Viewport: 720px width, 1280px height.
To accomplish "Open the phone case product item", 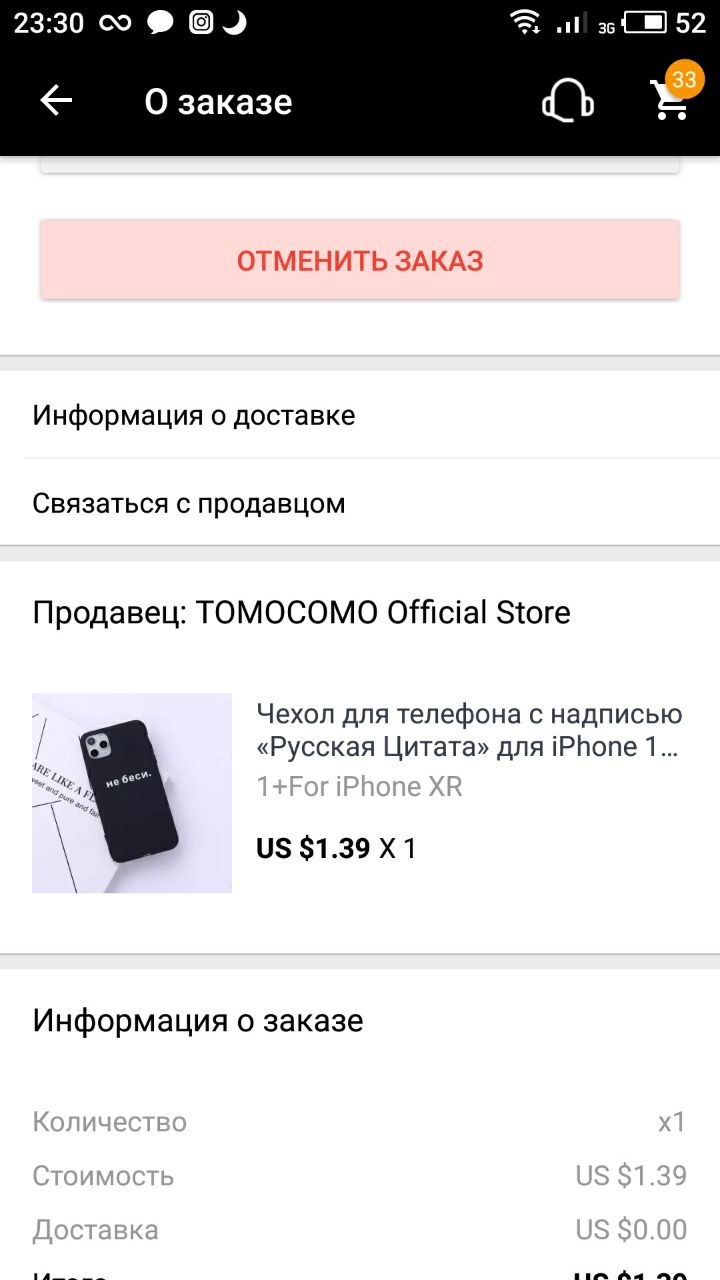I will point(360,793).
